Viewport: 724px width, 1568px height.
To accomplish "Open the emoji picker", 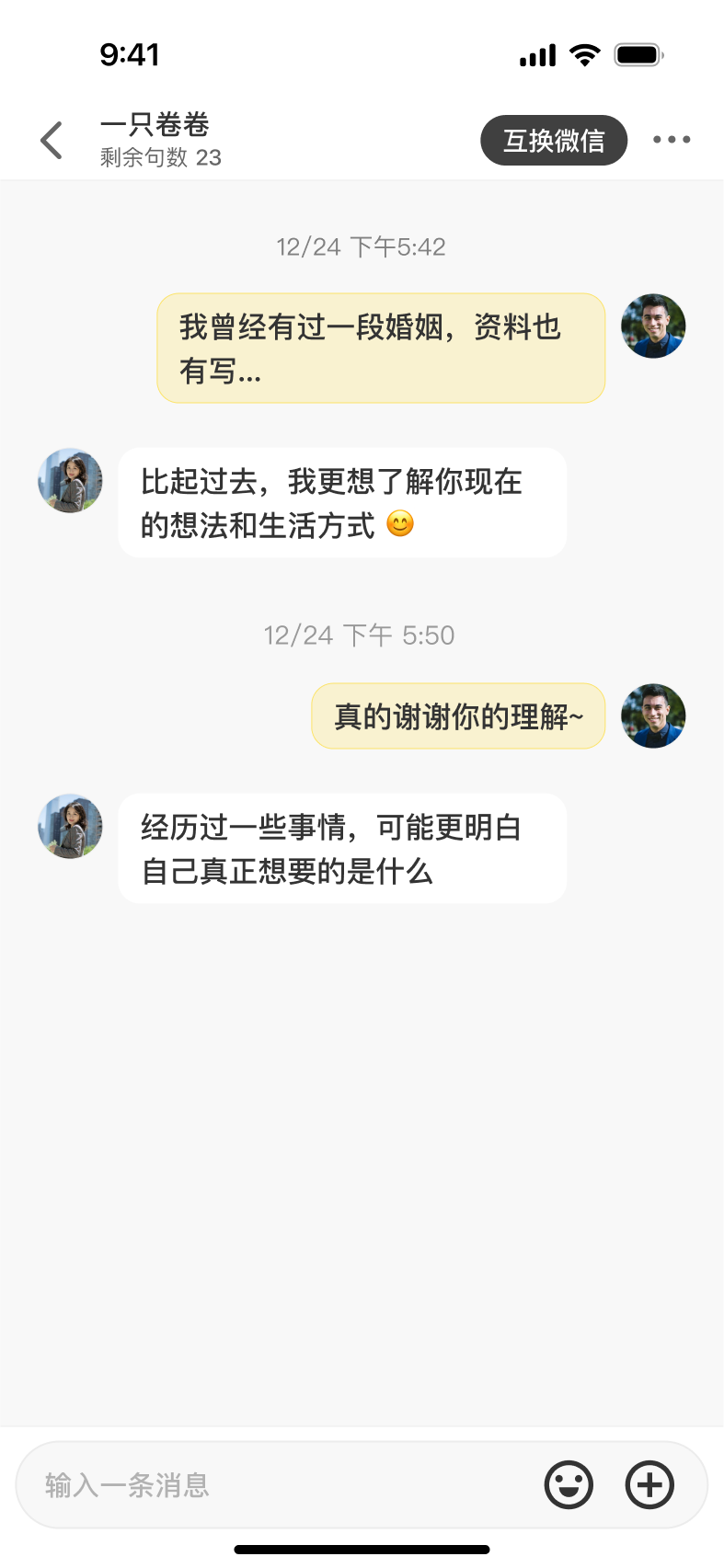I will tap(569, 1485).
